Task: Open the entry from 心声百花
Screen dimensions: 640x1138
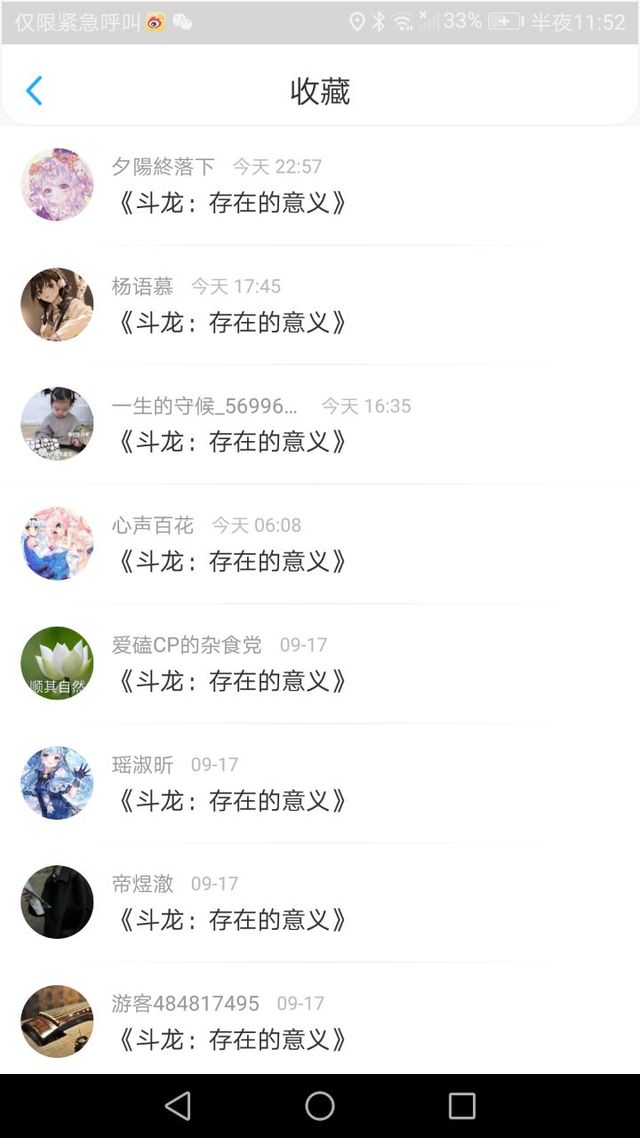Action: point(232,561)
